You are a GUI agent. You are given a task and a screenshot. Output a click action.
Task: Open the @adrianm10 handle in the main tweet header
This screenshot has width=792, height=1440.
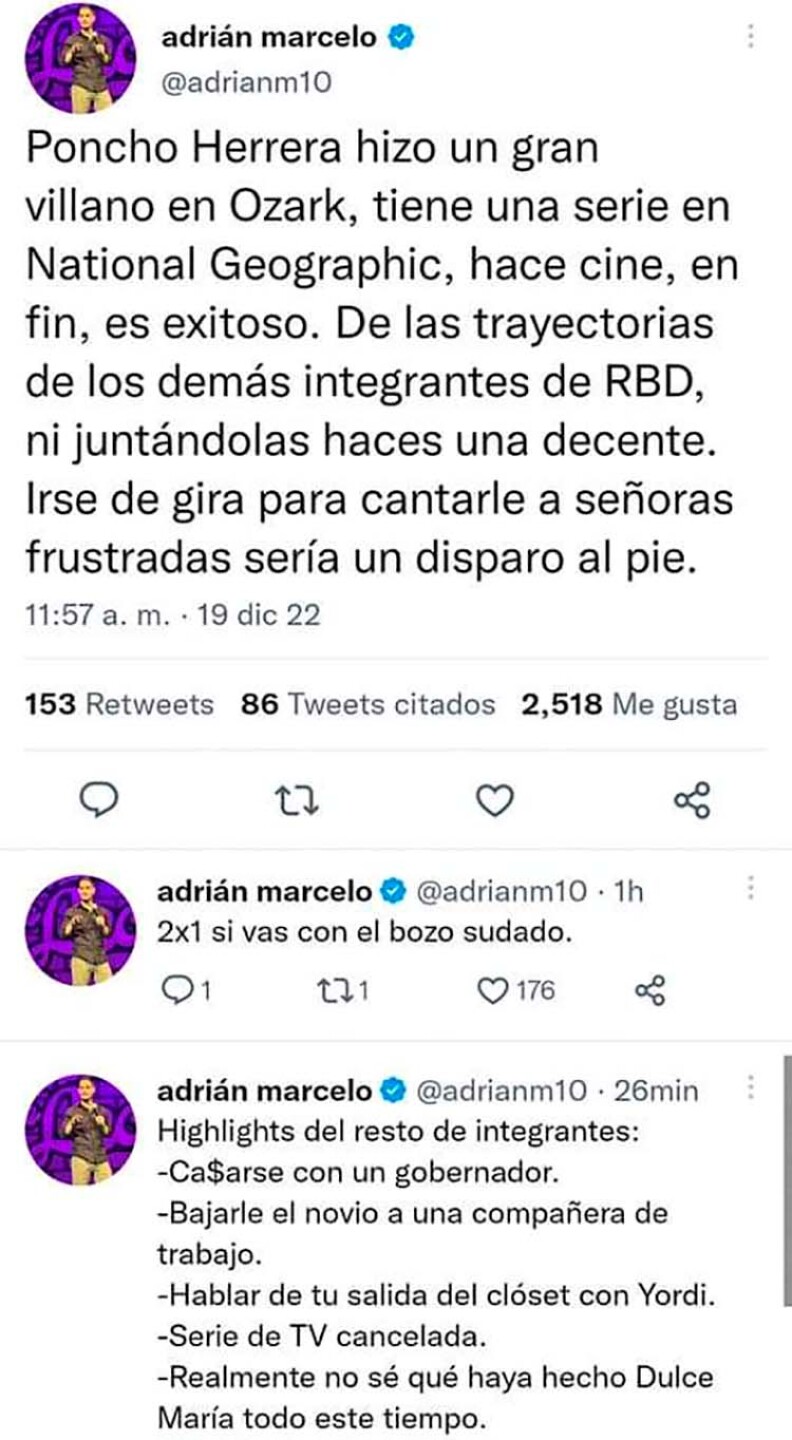tap(245, 84)
